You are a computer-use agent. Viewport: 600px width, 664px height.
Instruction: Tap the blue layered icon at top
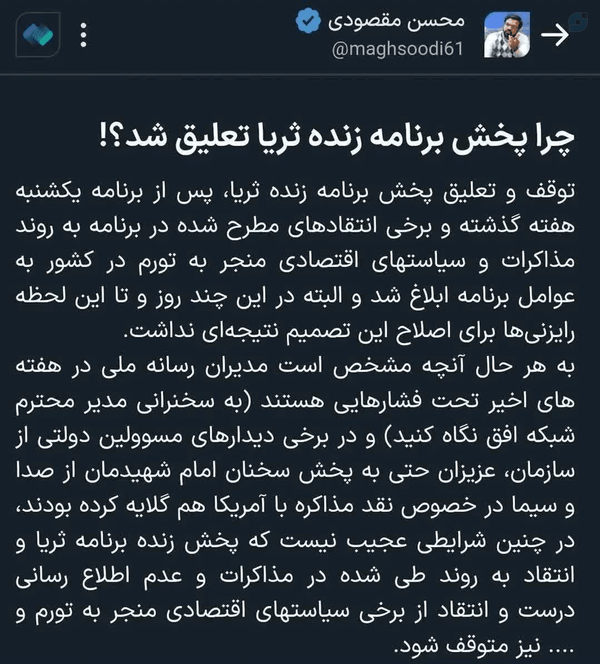(x=38, y=35)
